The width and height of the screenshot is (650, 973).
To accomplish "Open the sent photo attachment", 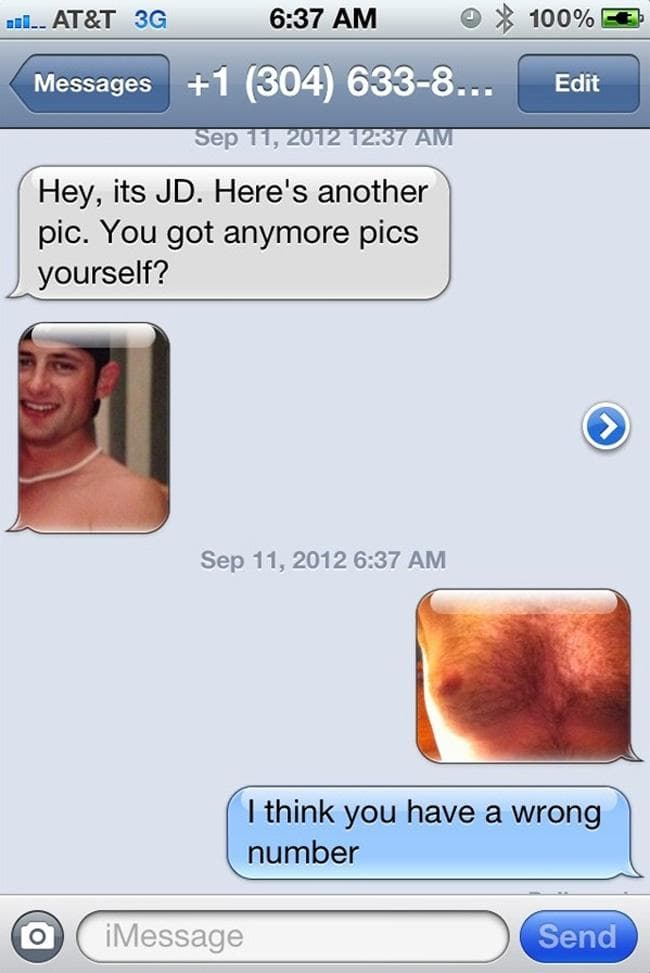I will 524,676.
